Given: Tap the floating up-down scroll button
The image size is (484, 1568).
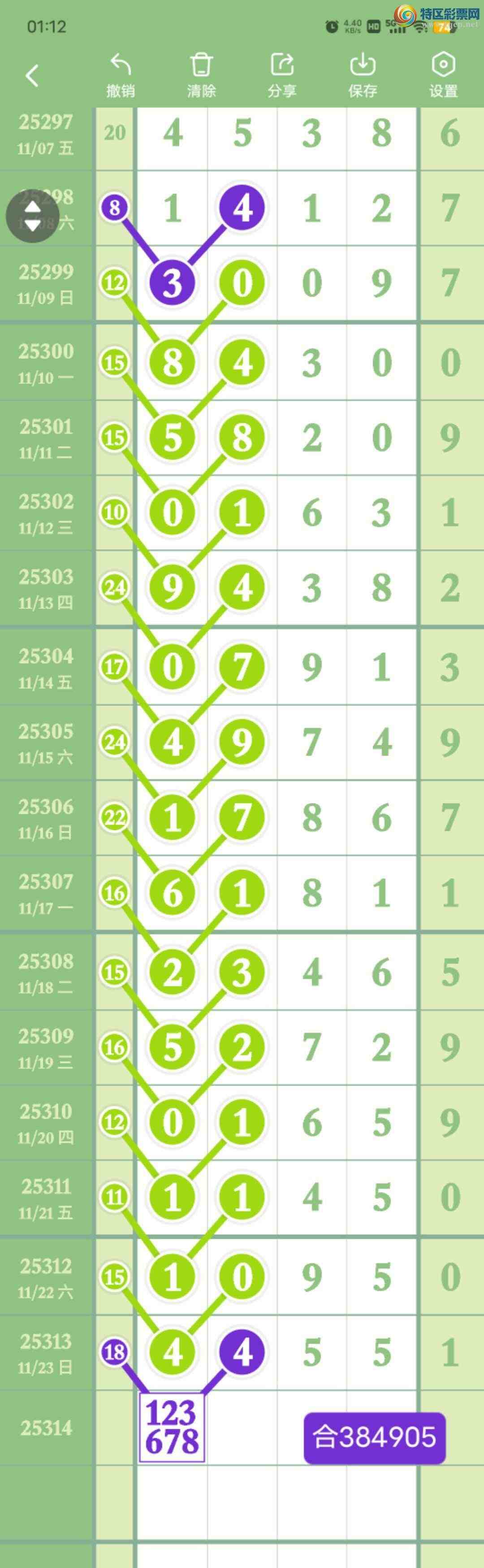Looking at the screenshot, I should (x=32, y=216).
